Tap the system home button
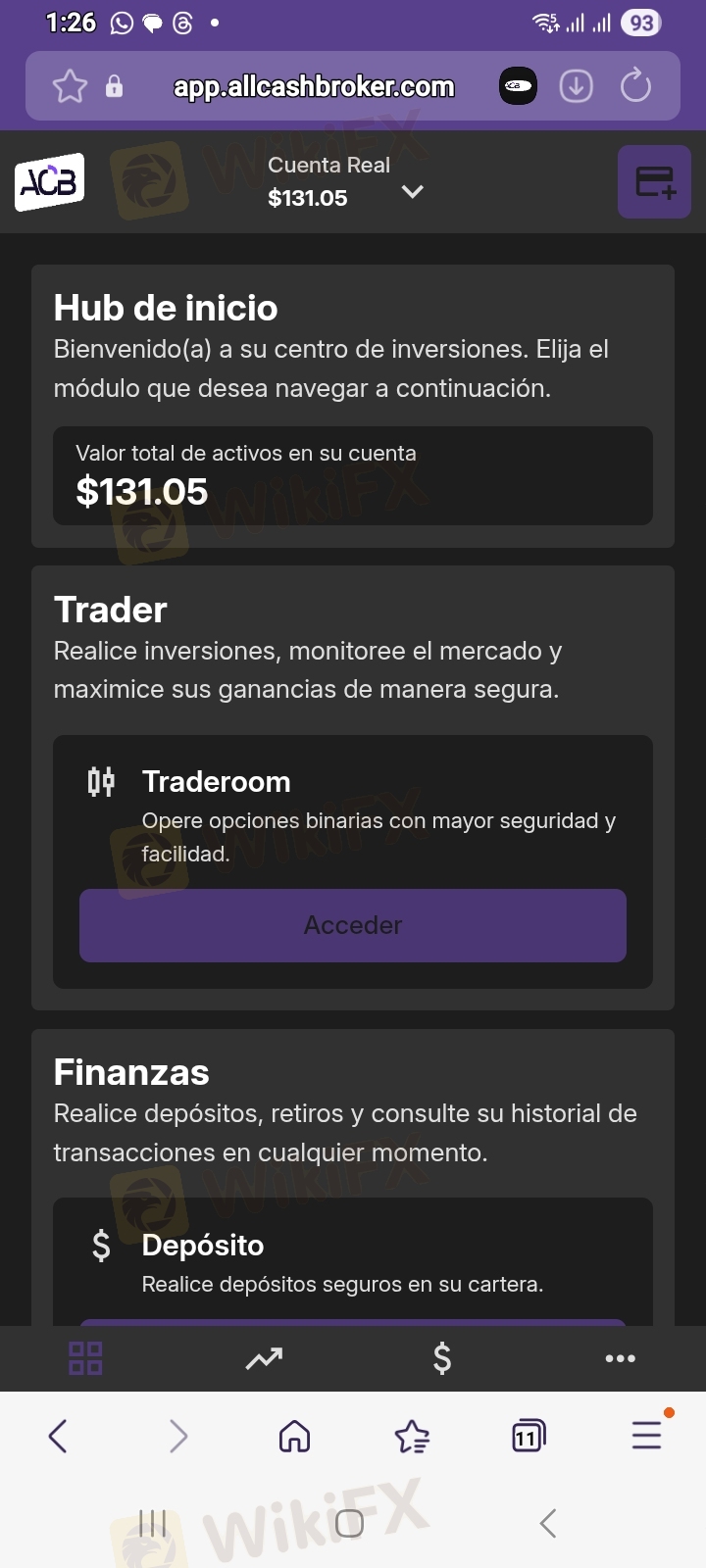Viewport: 706px width, 1568px height. [349, 1523]
